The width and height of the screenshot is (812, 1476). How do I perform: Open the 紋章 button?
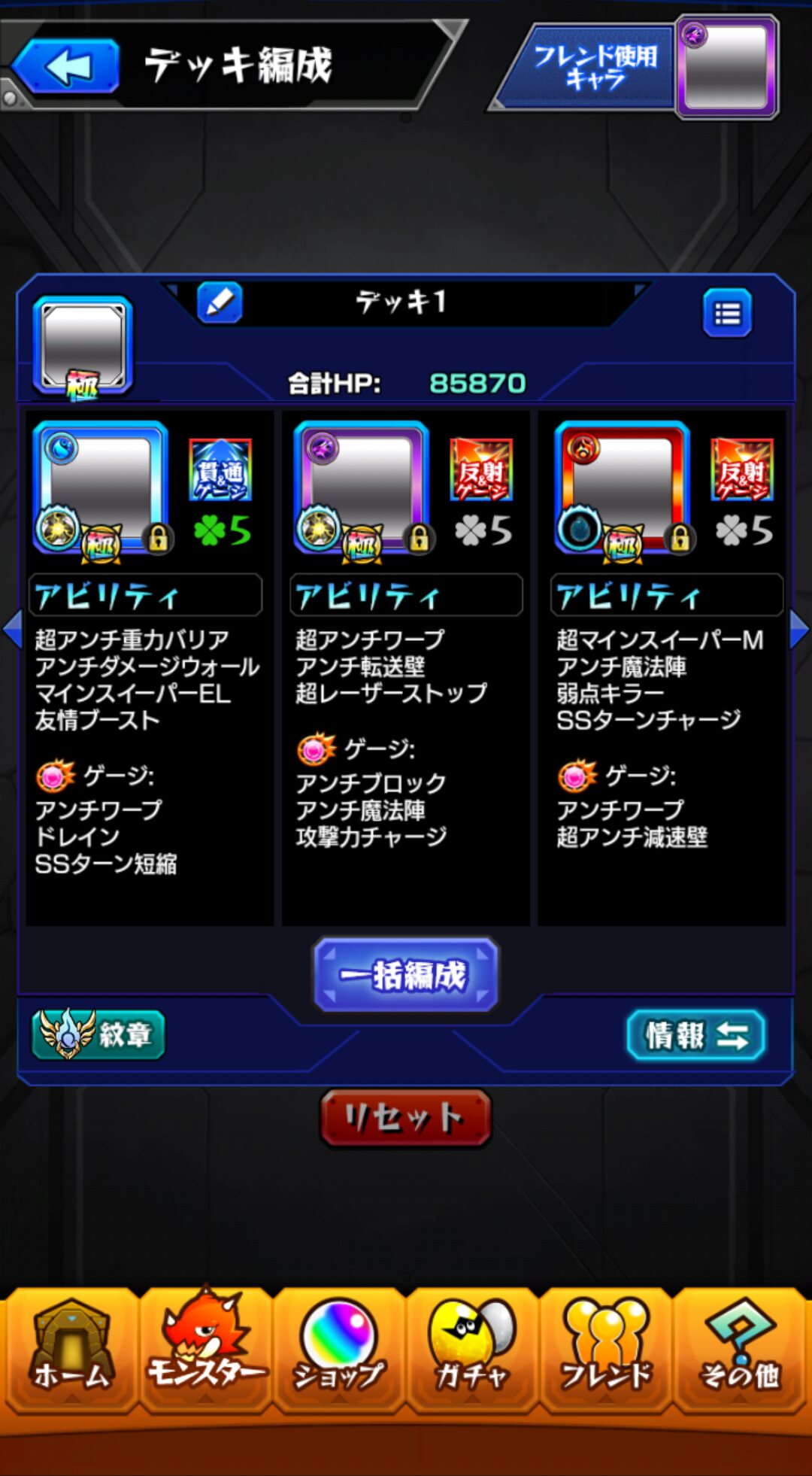point(98,1034)
